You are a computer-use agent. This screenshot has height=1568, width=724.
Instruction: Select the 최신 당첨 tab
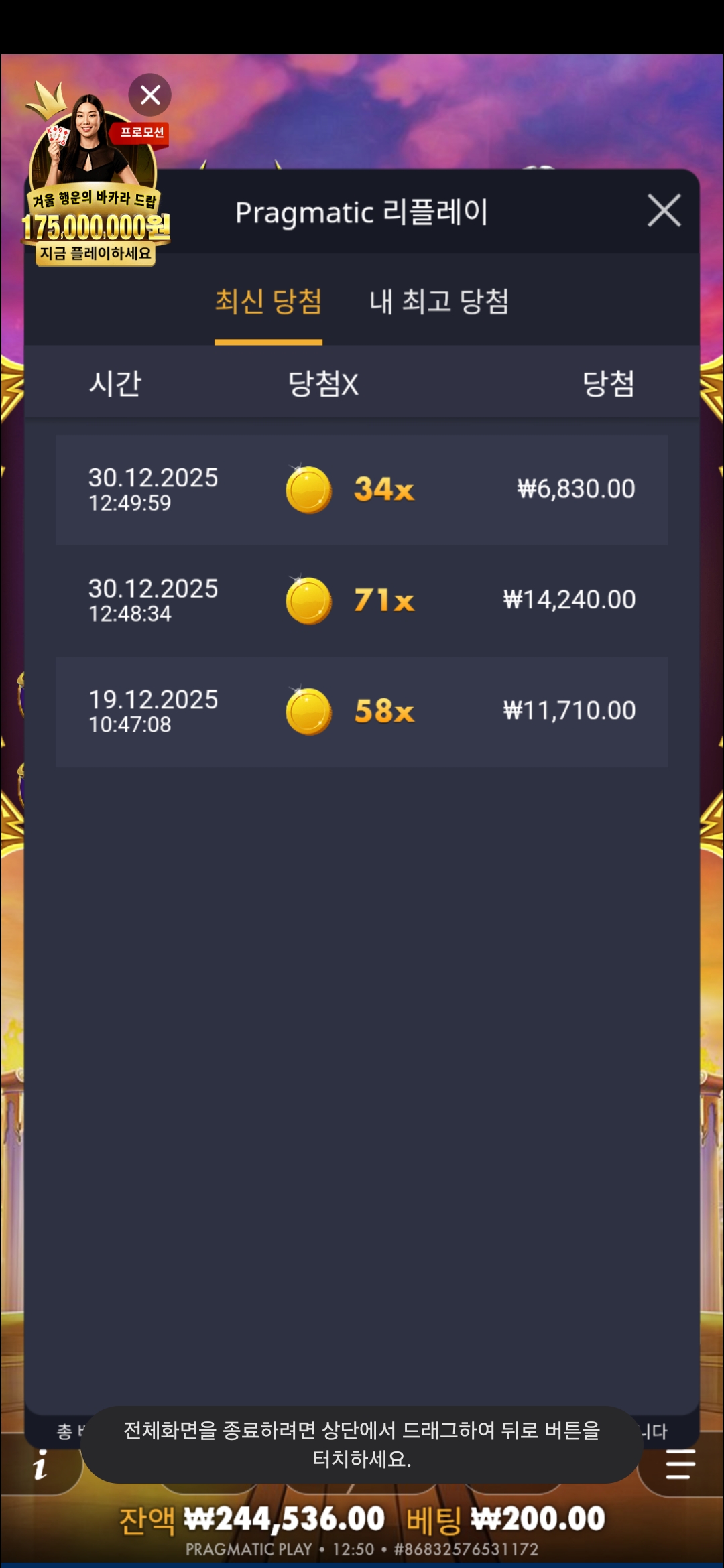(x=268, y=302)
